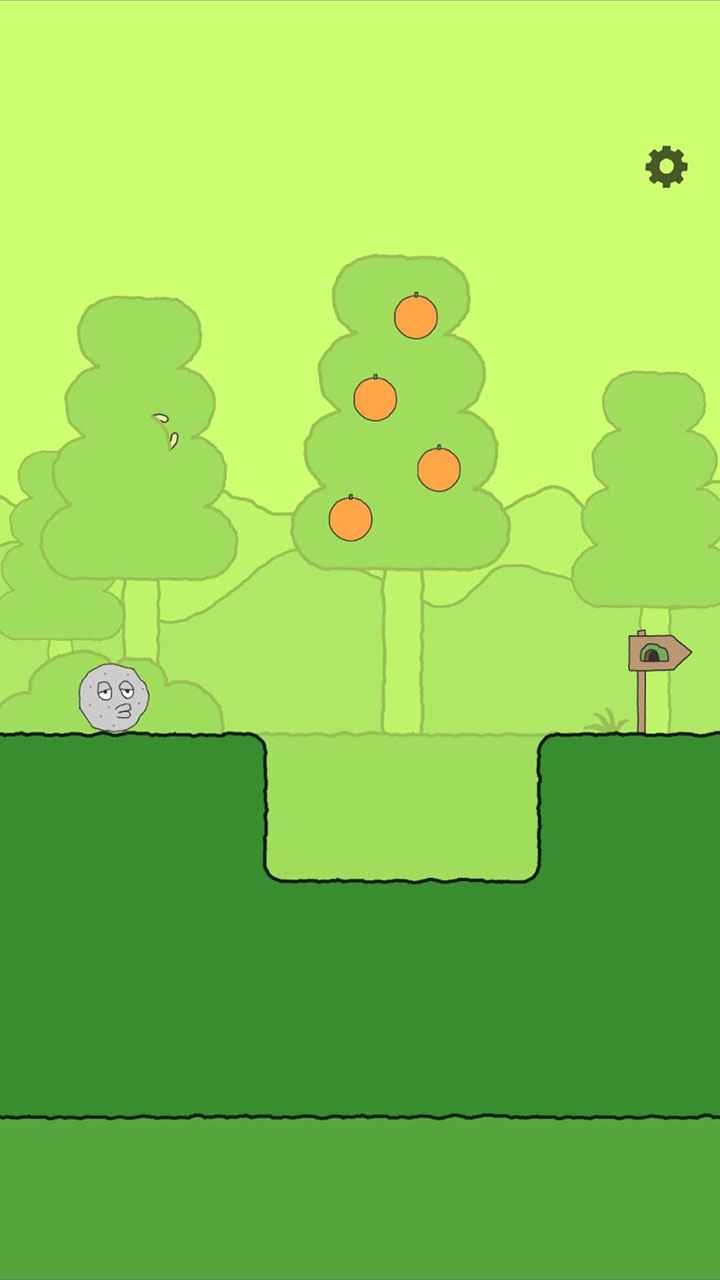Viewport: 720px width, 1280px height.
Task: Open the settings gear
Action: (666, 166)
